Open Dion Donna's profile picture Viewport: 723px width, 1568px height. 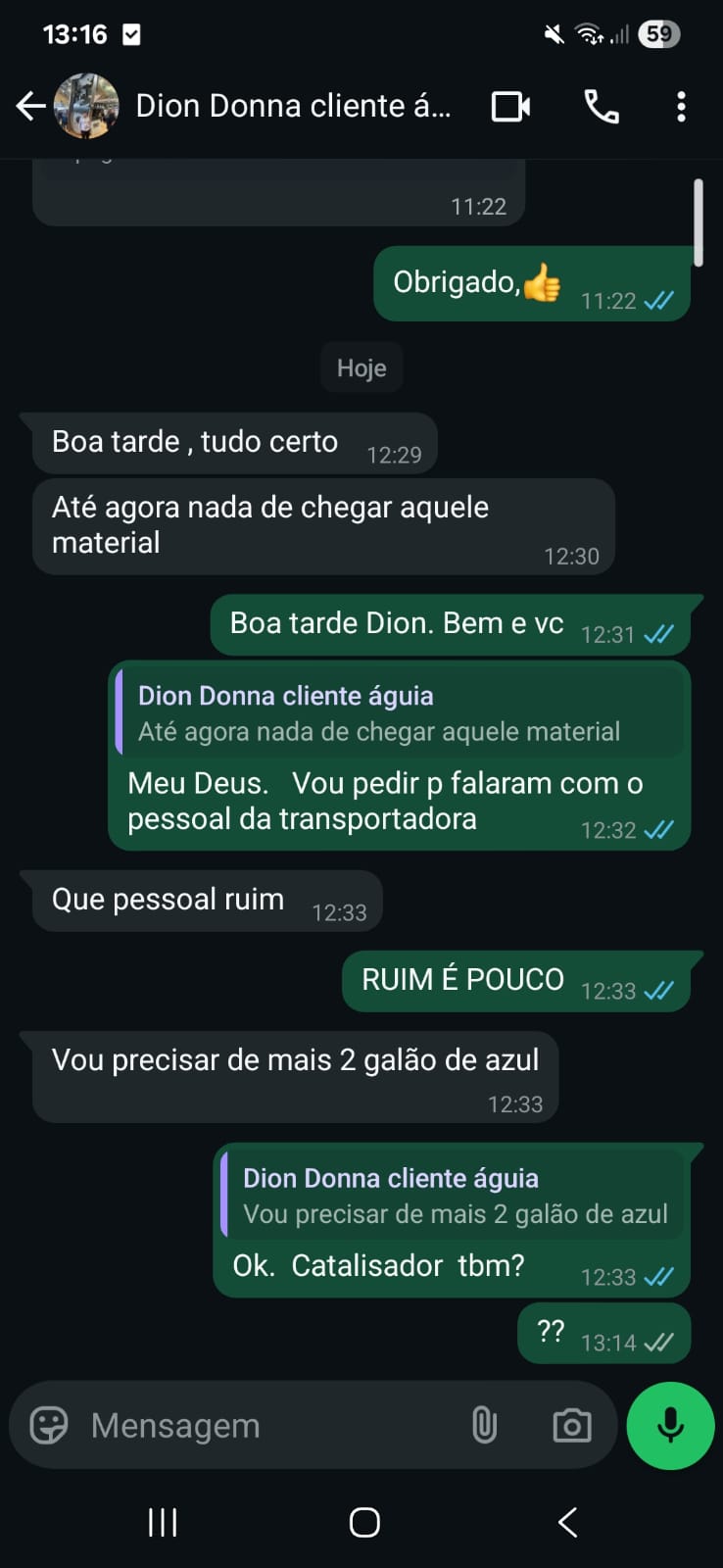pos(86,106)
